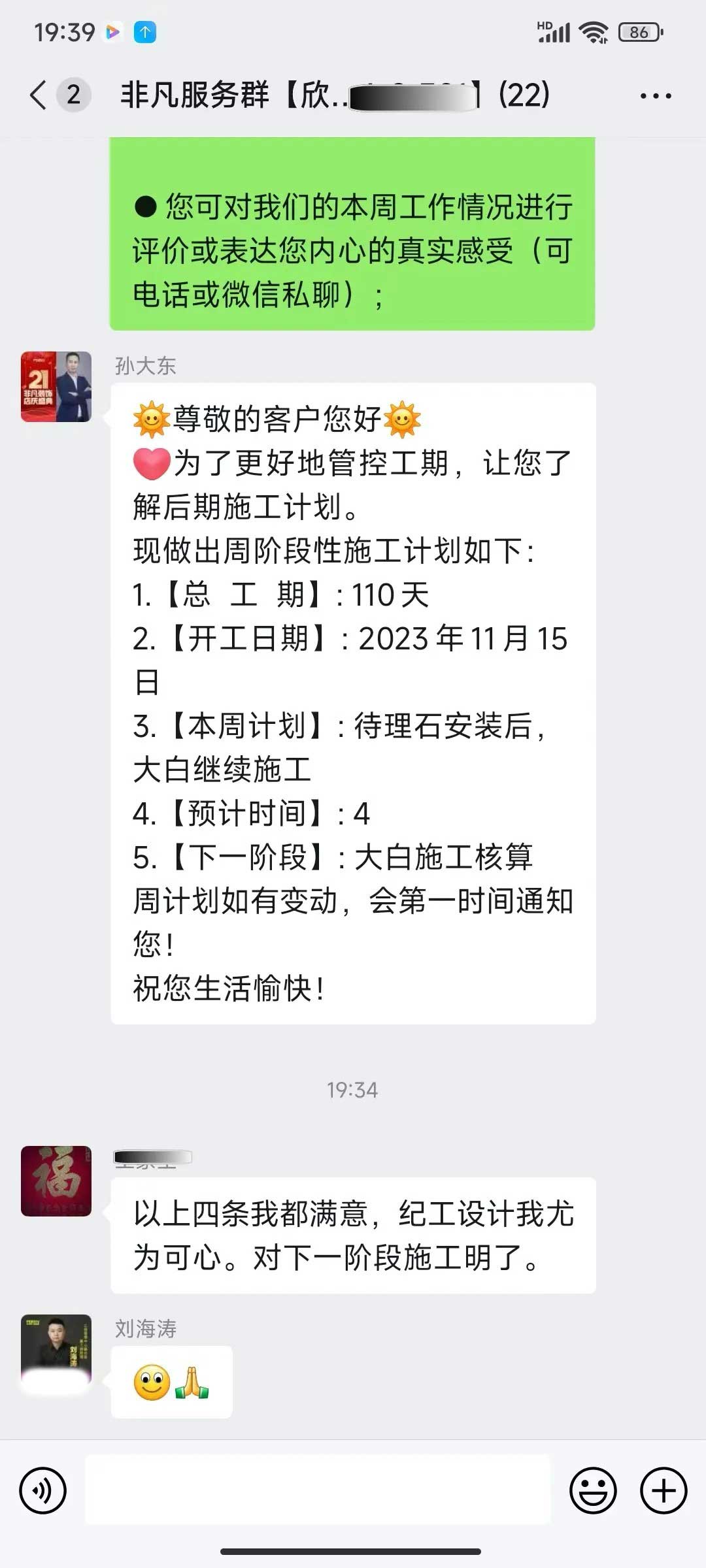
Task: Open the emoji picker
Action: click(x=593, y=1490)
